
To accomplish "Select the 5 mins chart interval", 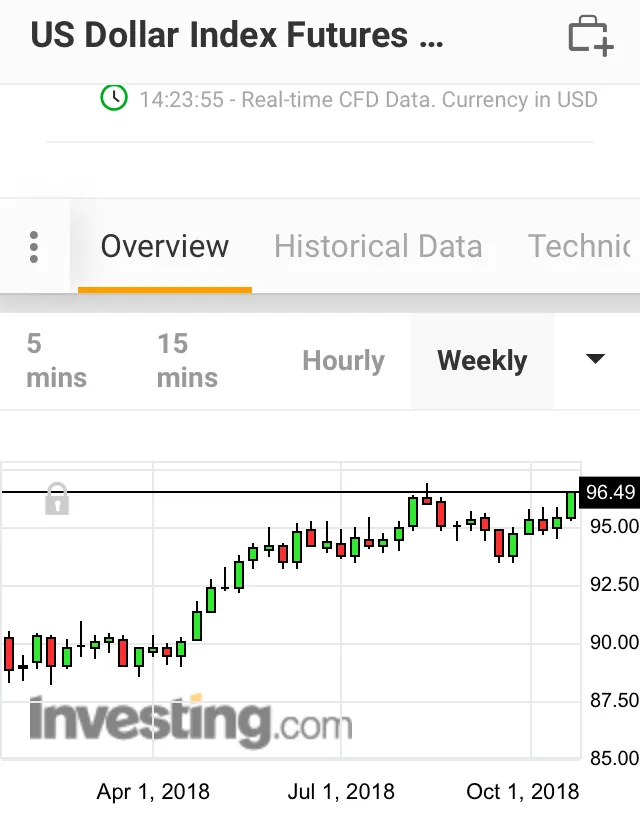I will (56, 361).
